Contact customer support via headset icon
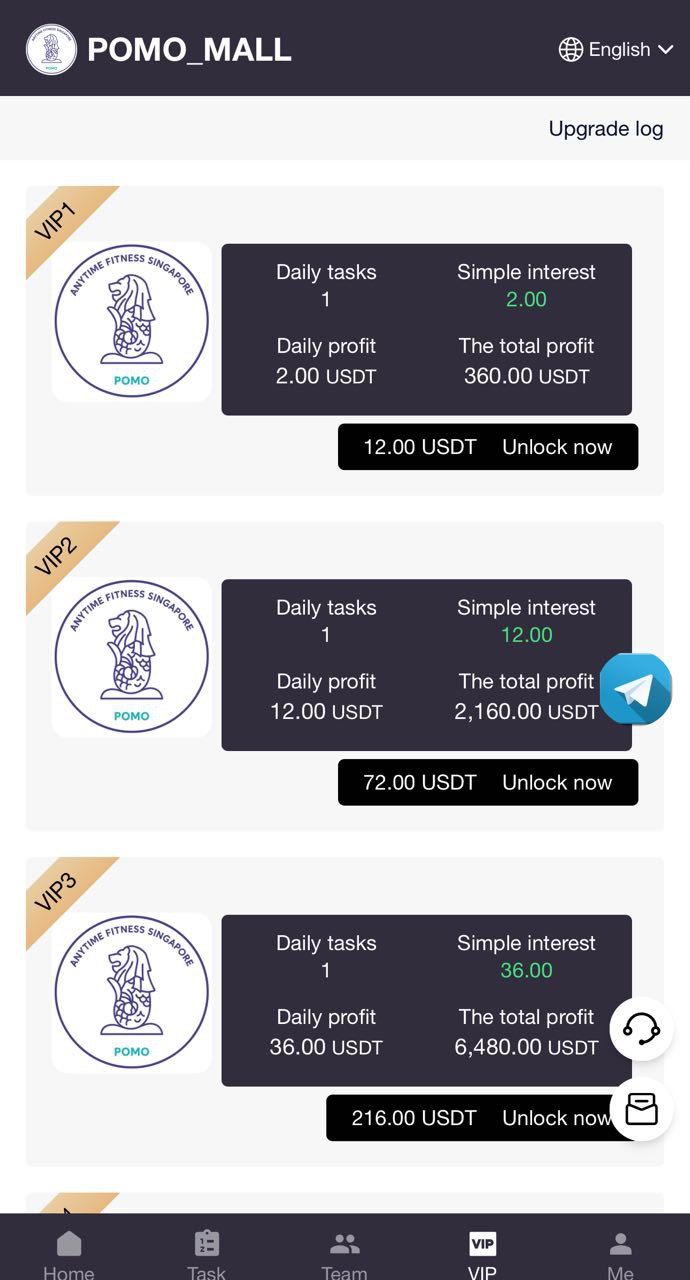The width and height of the screenshot is (690, 1280). [x=641, y=1028]
